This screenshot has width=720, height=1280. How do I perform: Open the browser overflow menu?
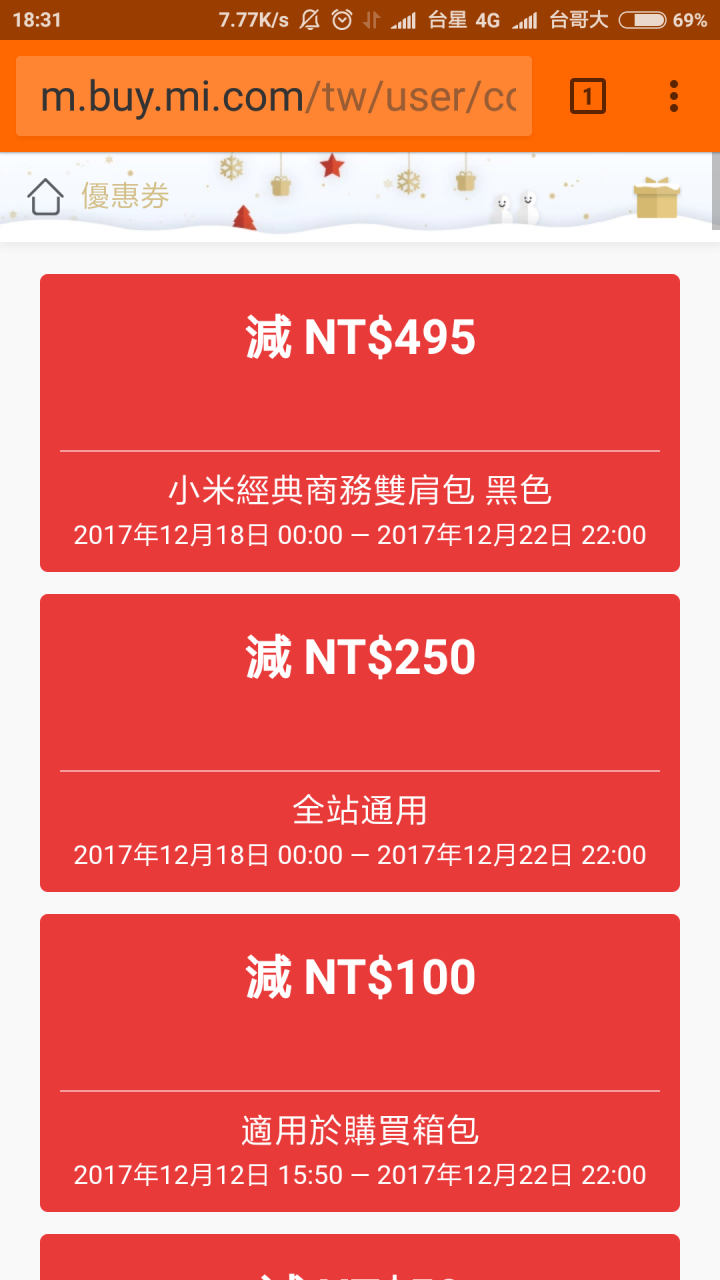click(x=674, y=96)
